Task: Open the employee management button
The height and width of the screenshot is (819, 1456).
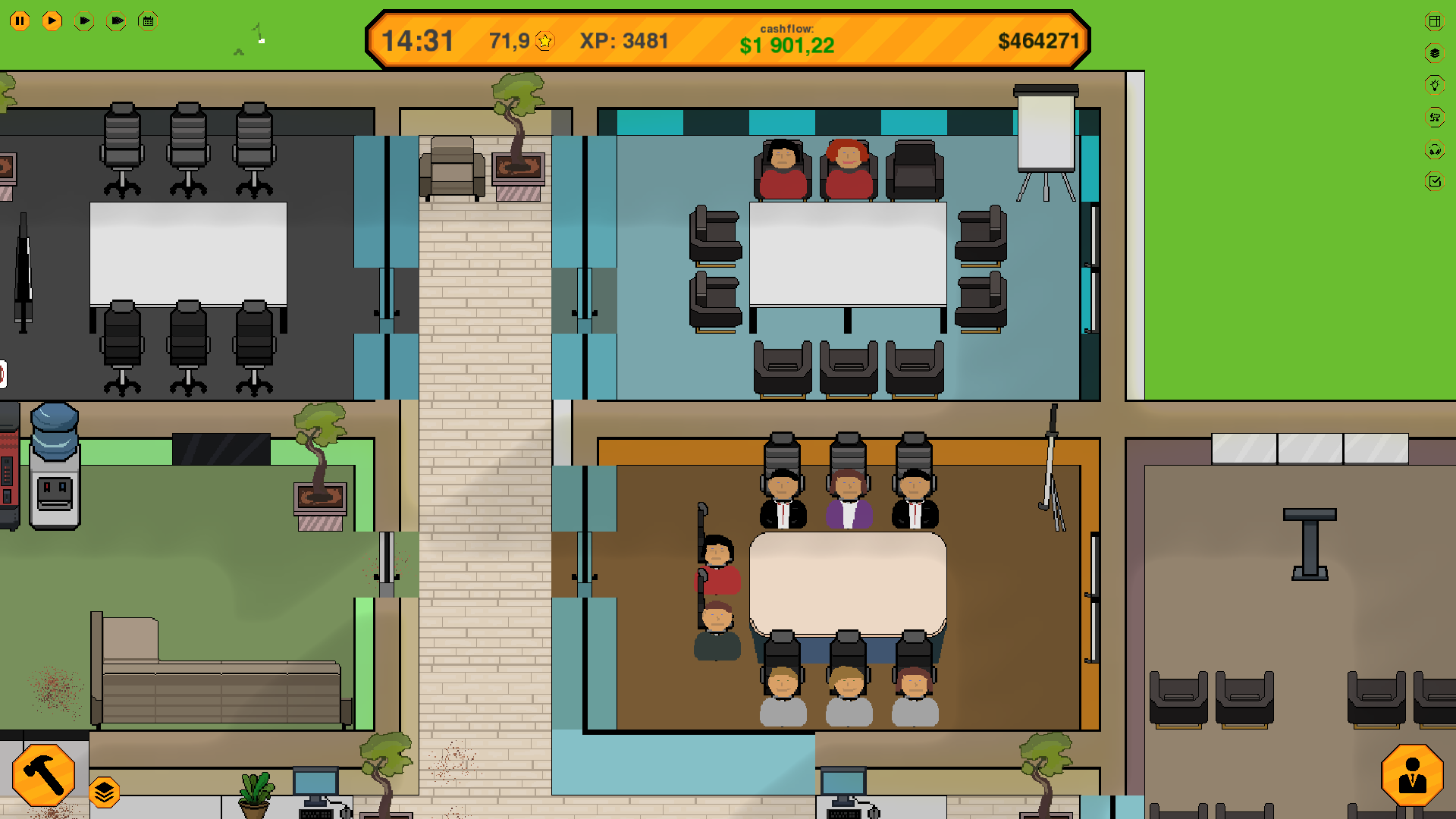Action: tap(1412, 775)
